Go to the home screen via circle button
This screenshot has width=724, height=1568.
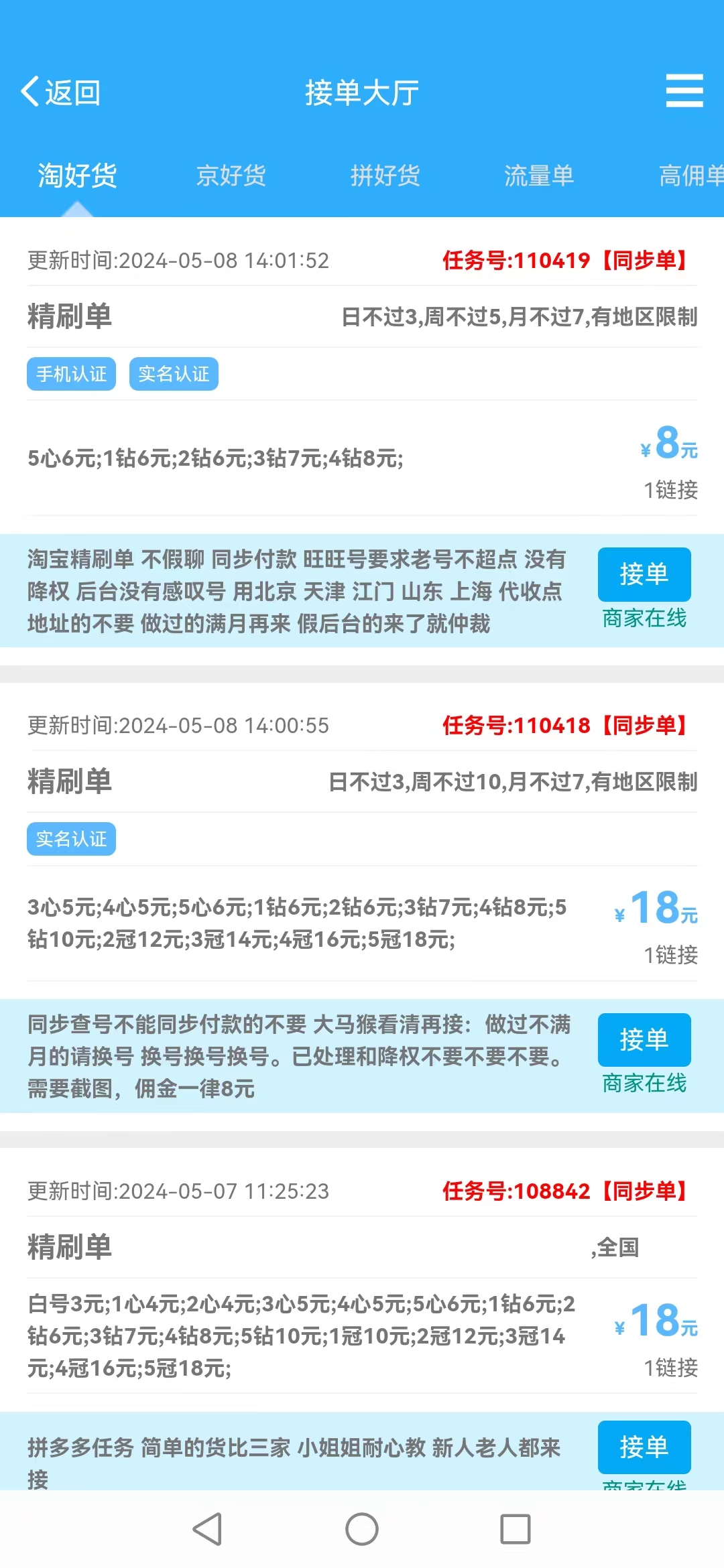point(362,1529)
